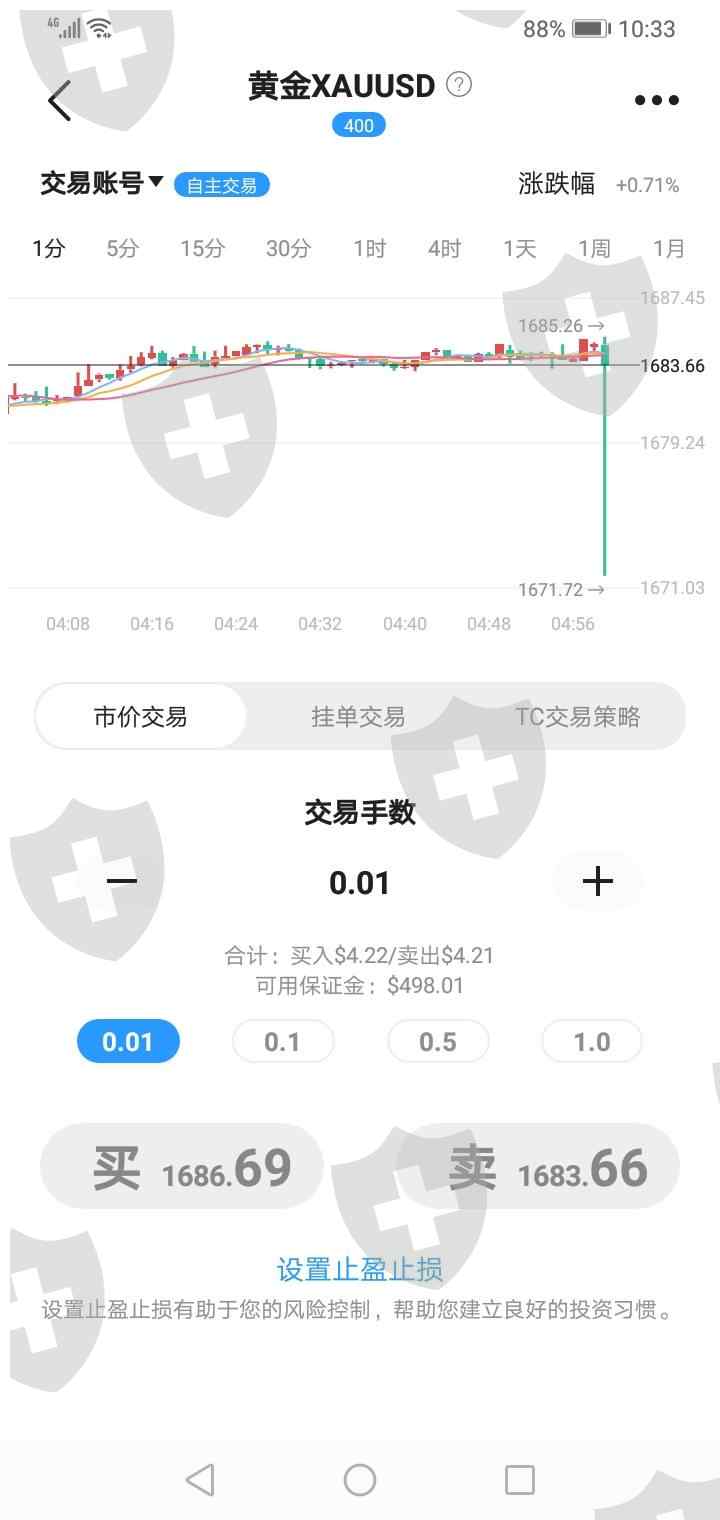Screen dimensions: 720x1520
Task: Increase lot size with the plus button
Action: (x=598, y=881)
